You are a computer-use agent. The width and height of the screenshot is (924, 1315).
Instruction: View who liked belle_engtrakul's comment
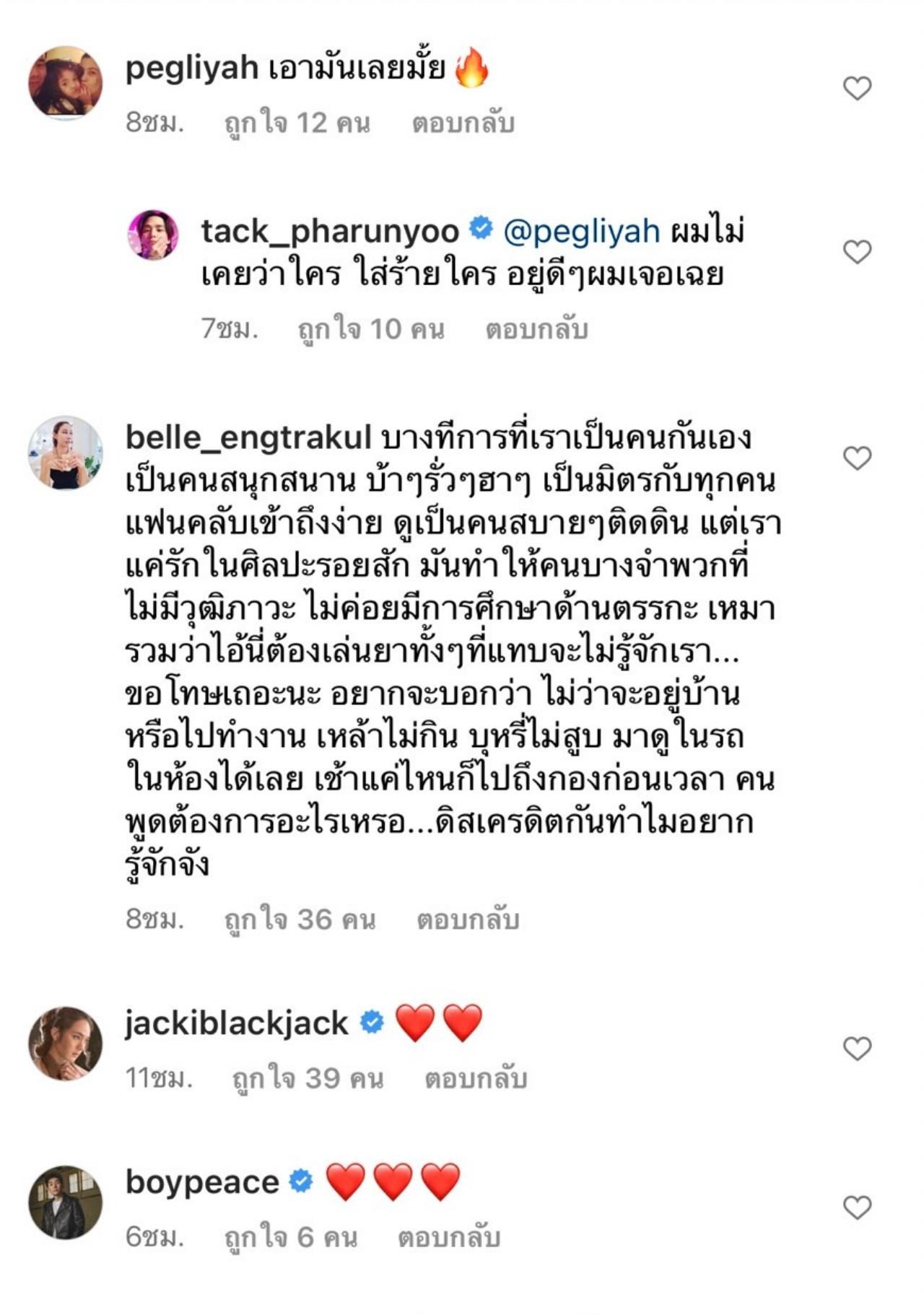coord(300,919)
